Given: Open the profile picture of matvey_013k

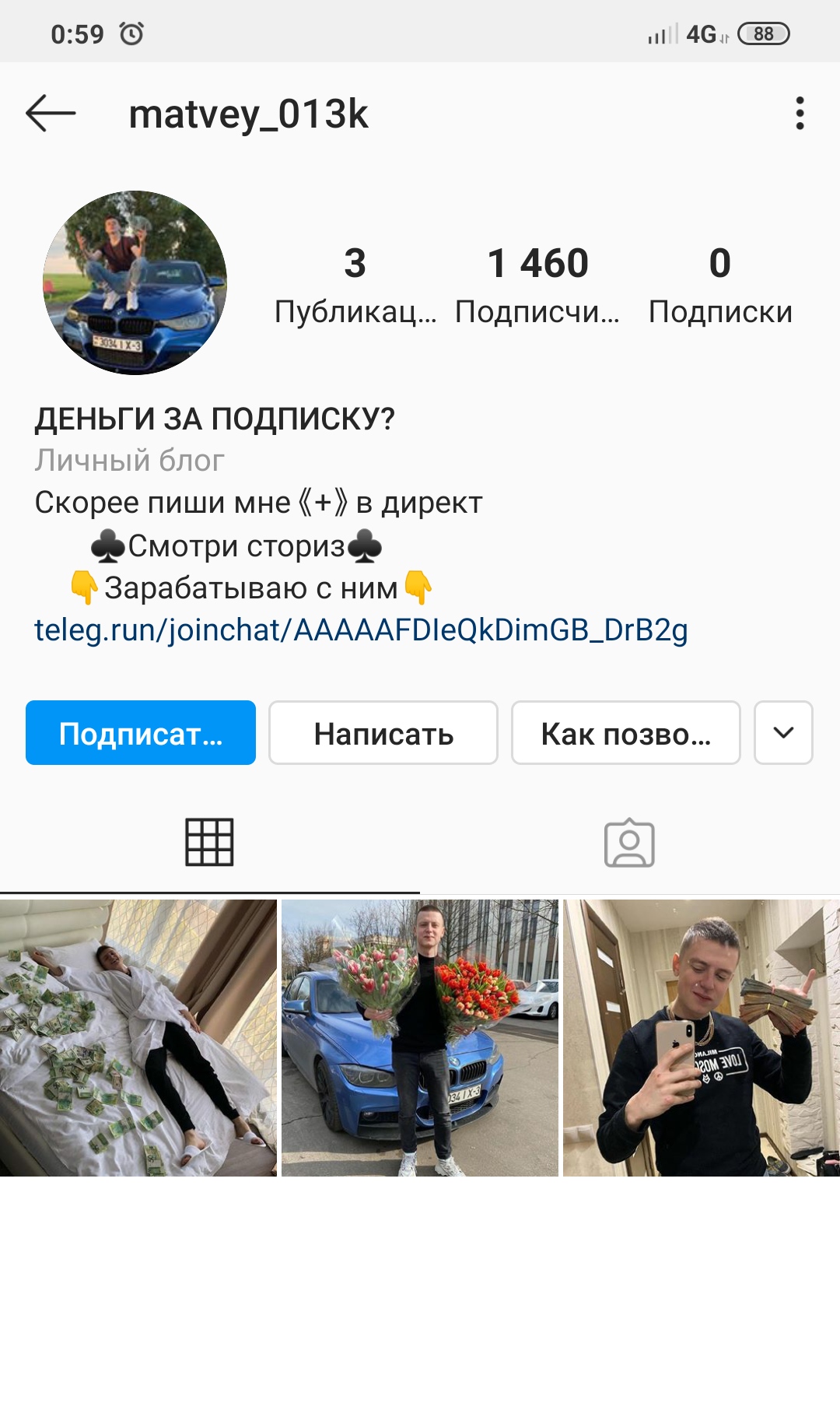Looking at the screenshot, I should (x=135, y=282).
